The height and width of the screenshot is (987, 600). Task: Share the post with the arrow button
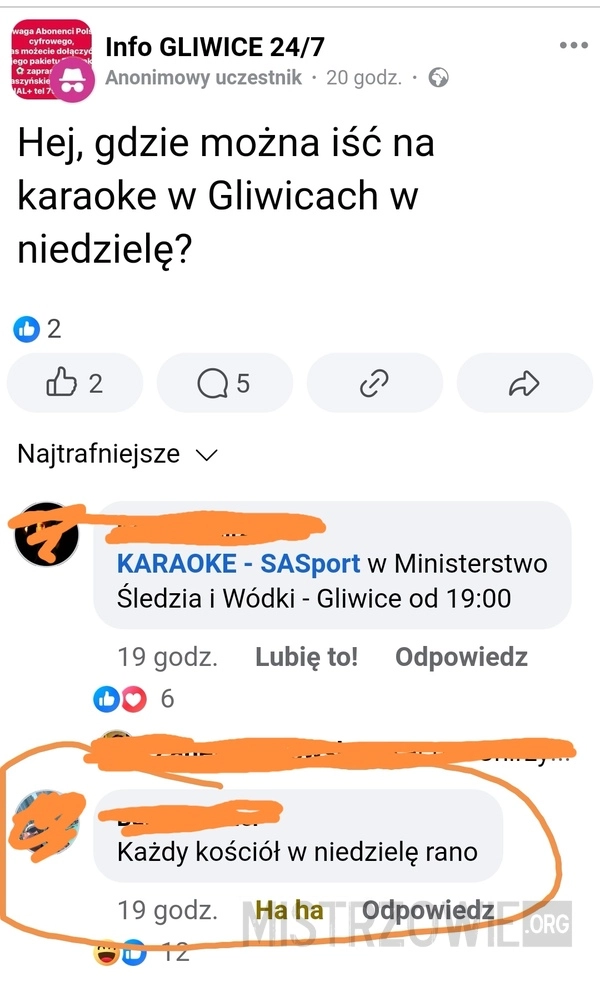click(524, 383)
